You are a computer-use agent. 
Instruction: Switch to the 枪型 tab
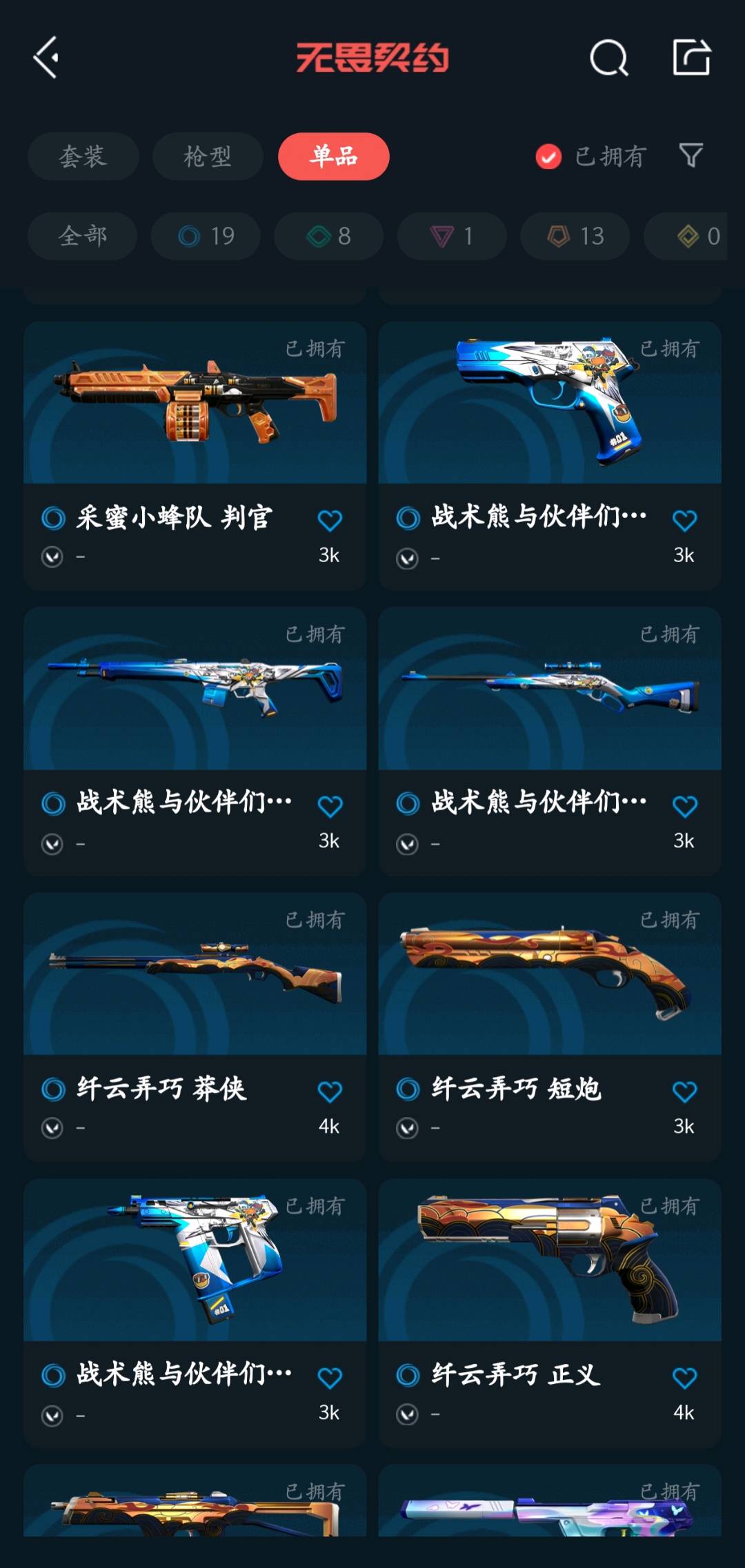coord(208,157)
